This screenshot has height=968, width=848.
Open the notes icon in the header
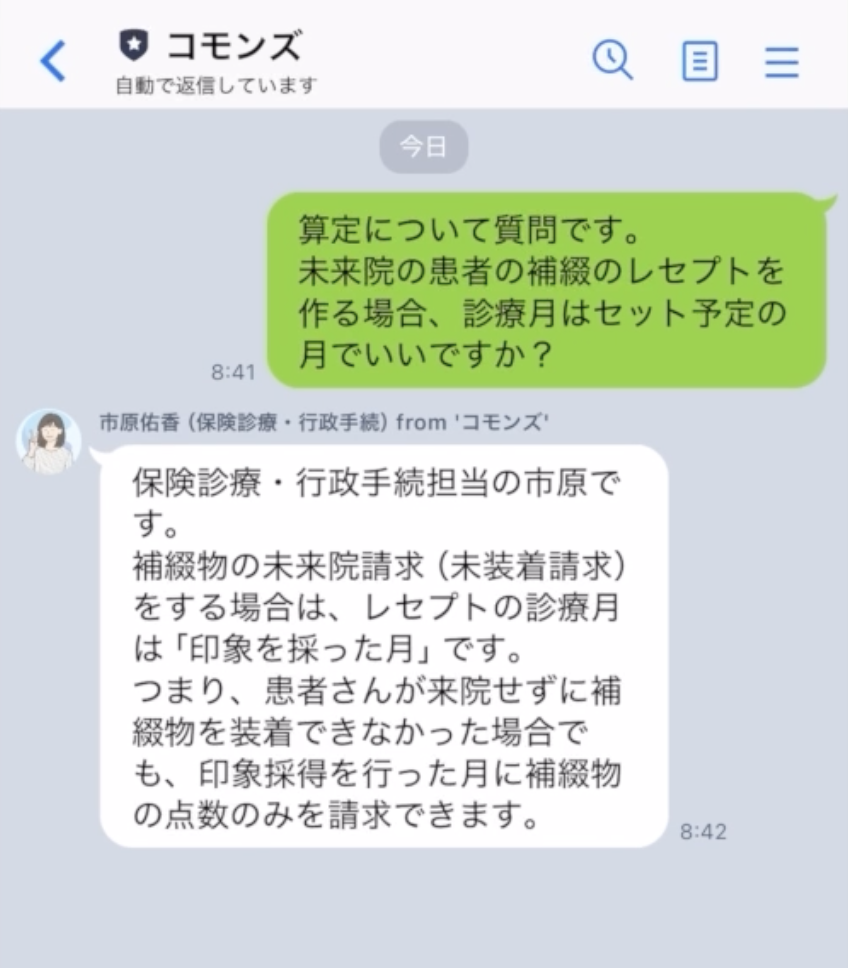coord(699,62)
